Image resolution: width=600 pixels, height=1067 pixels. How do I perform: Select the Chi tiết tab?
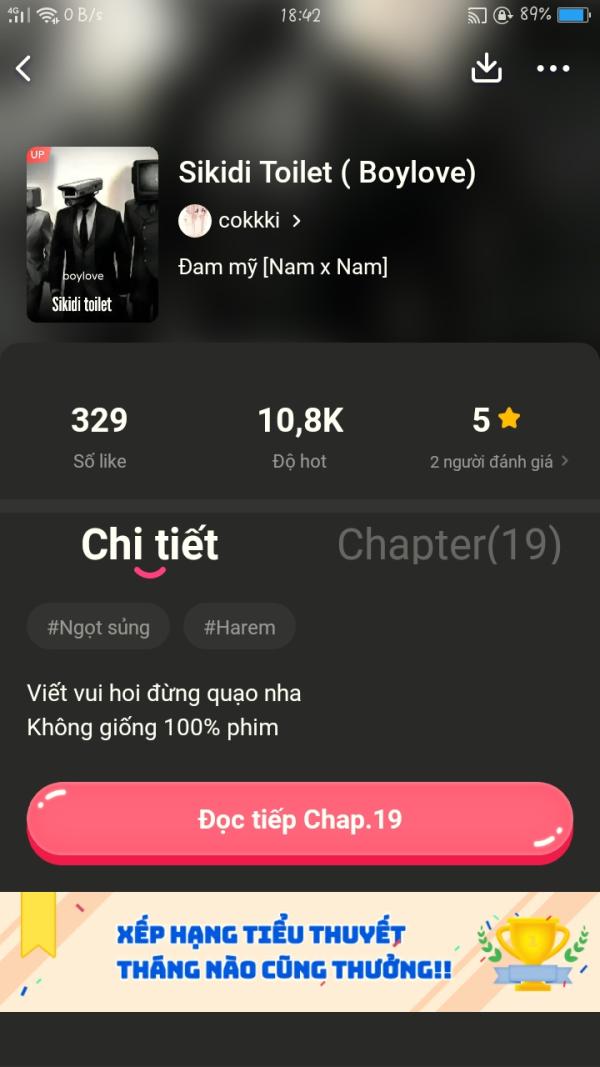tap(150, 545)
